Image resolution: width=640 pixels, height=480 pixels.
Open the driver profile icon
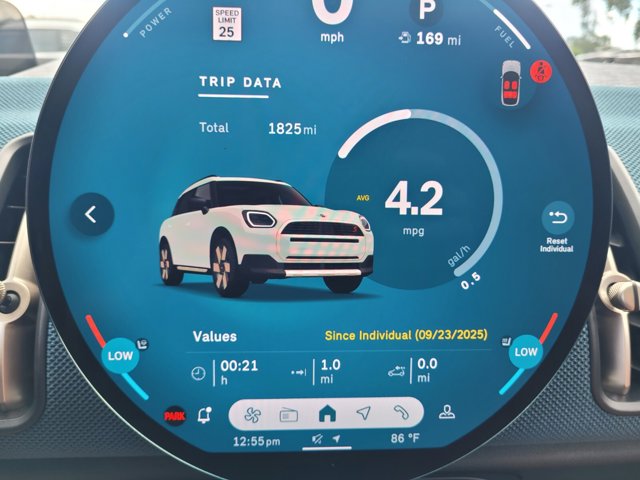click(447, 412)
